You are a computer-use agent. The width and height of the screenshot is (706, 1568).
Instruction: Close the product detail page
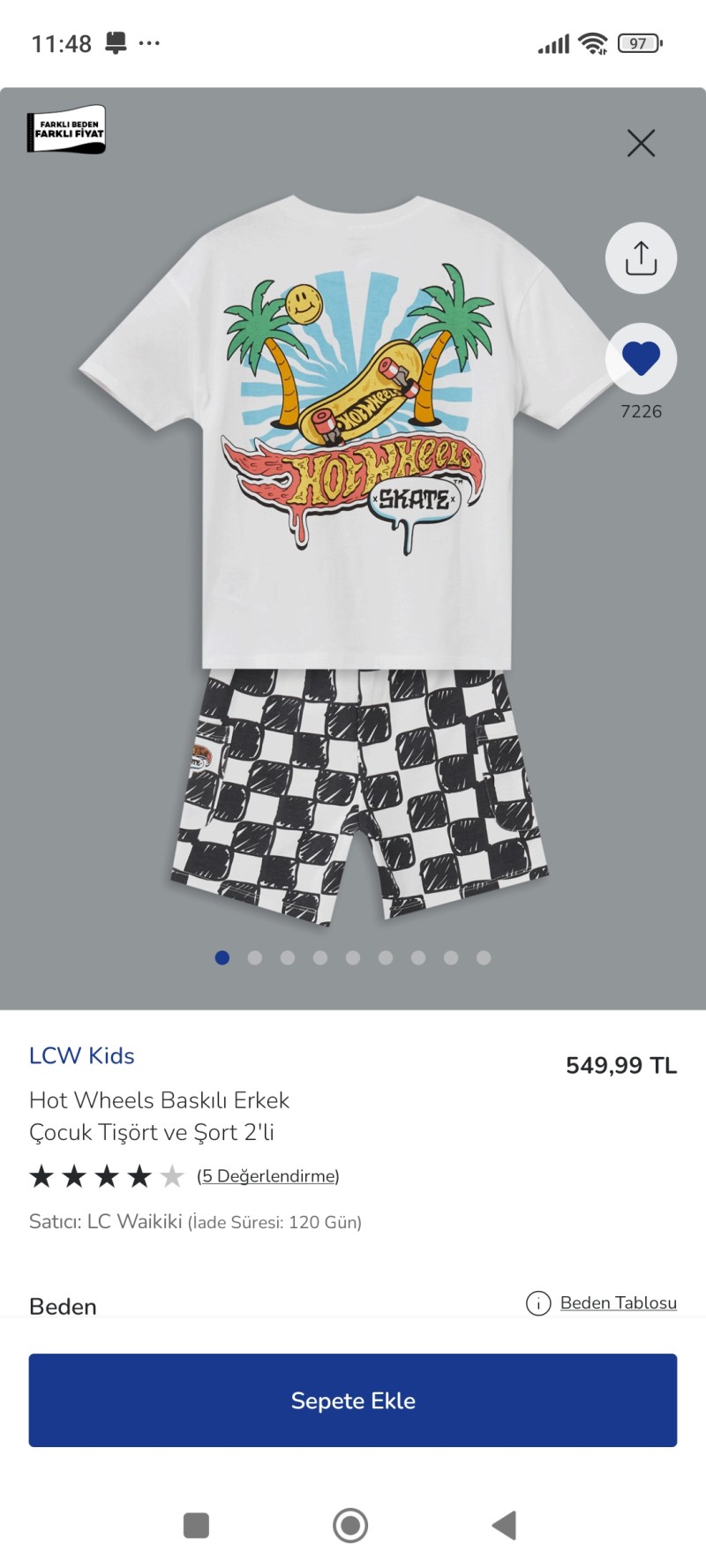[641, 143]
